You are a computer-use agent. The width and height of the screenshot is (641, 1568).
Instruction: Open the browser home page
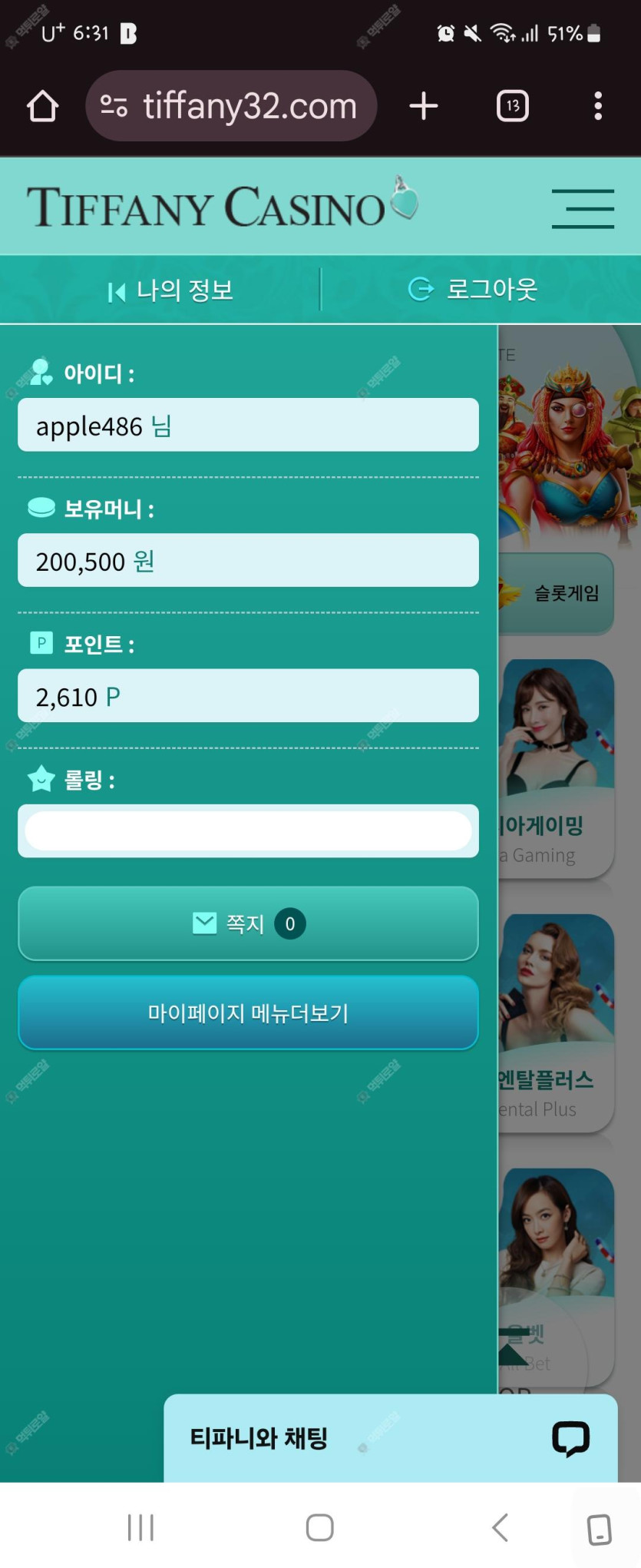[42, 106]
